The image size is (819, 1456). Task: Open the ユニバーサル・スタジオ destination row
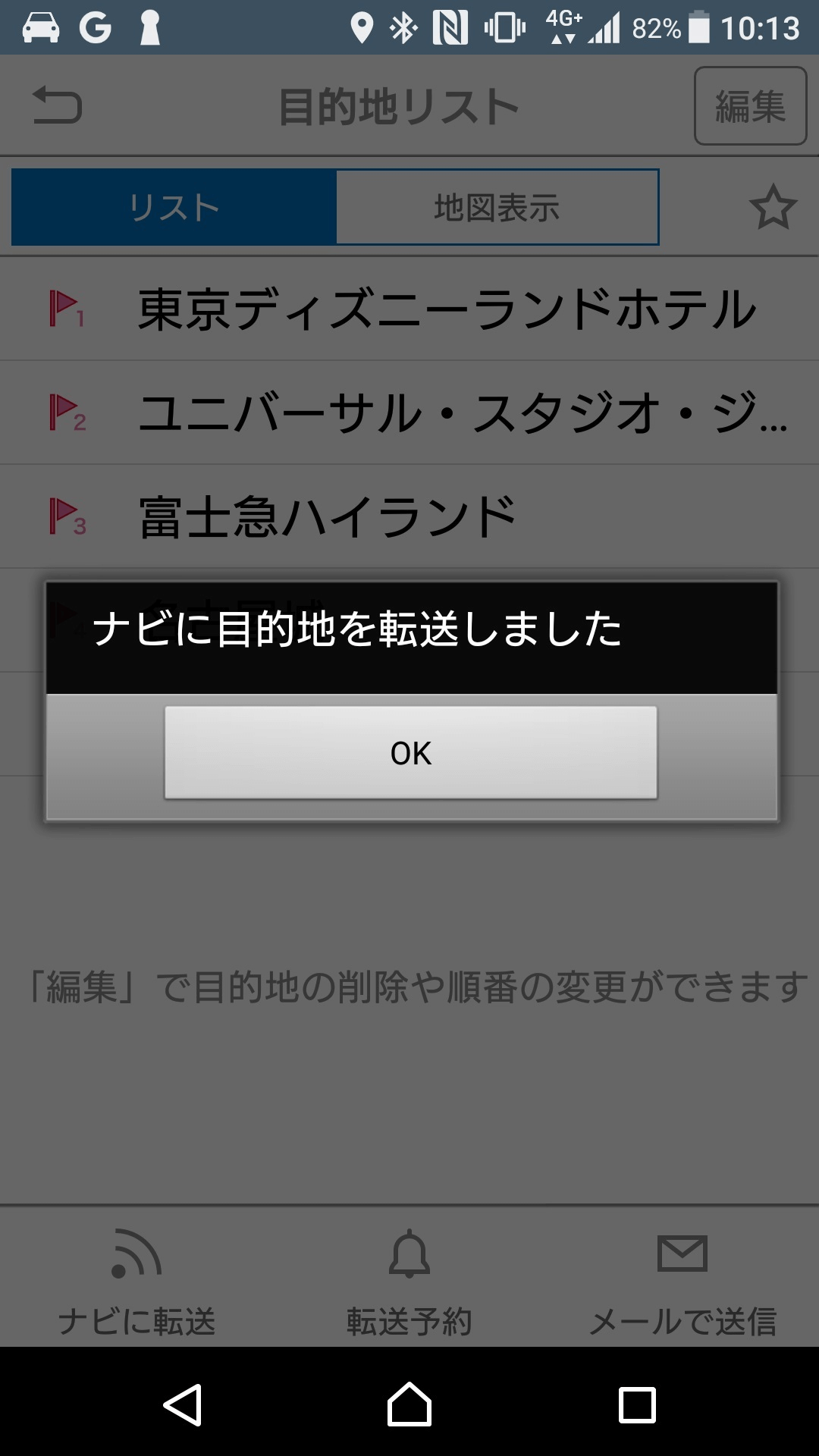tap(409, 413)
